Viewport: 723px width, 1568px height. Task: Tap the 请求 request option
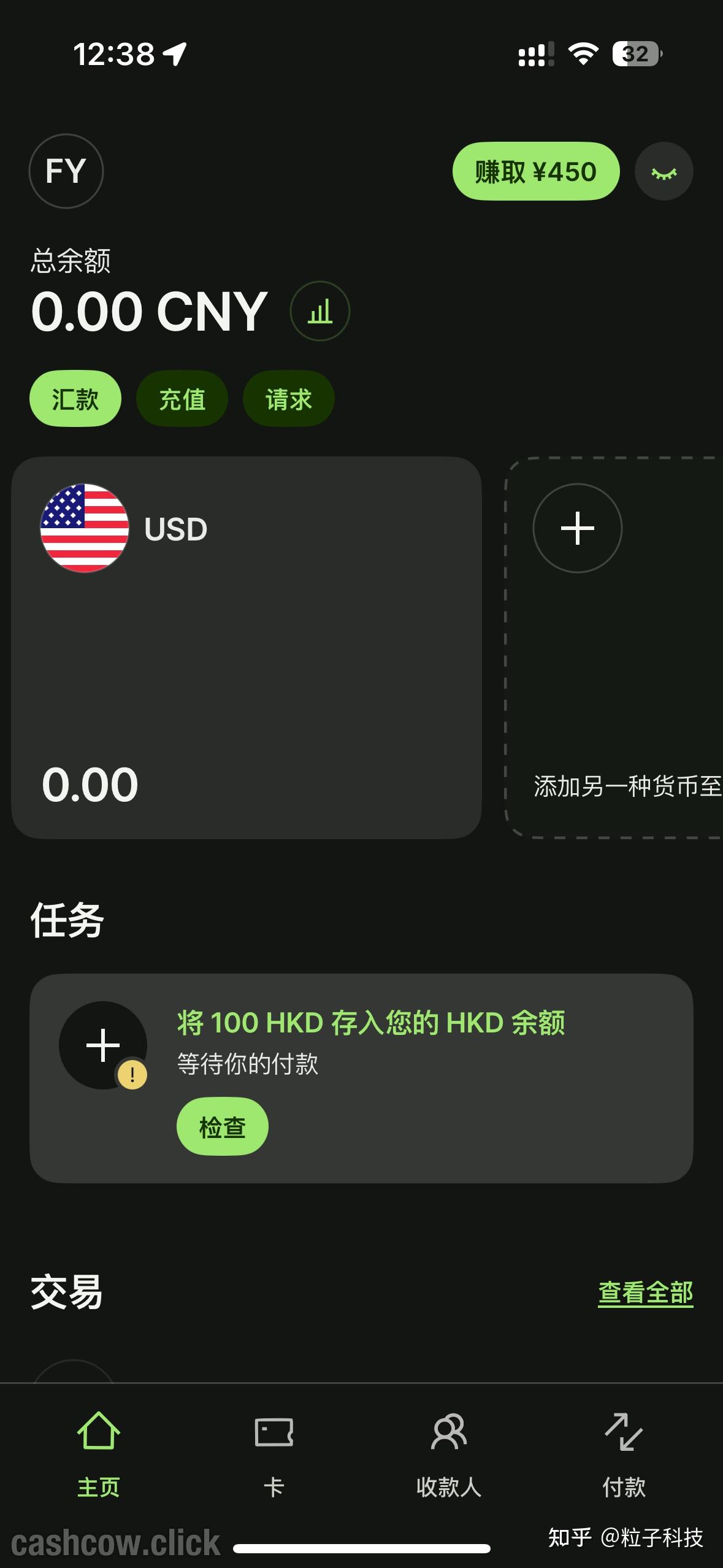coord(288,398)
